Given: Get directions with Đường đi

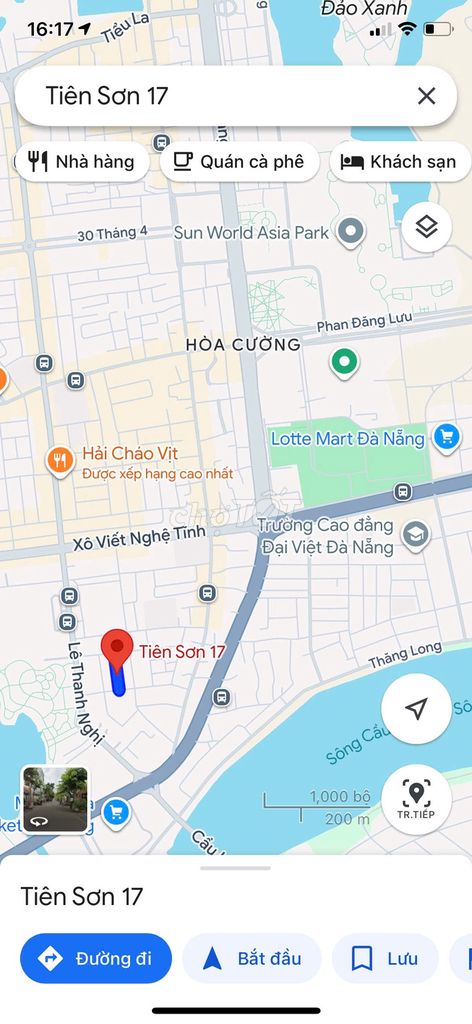Looking at the screenshot, I should click(x=96, y=958).
